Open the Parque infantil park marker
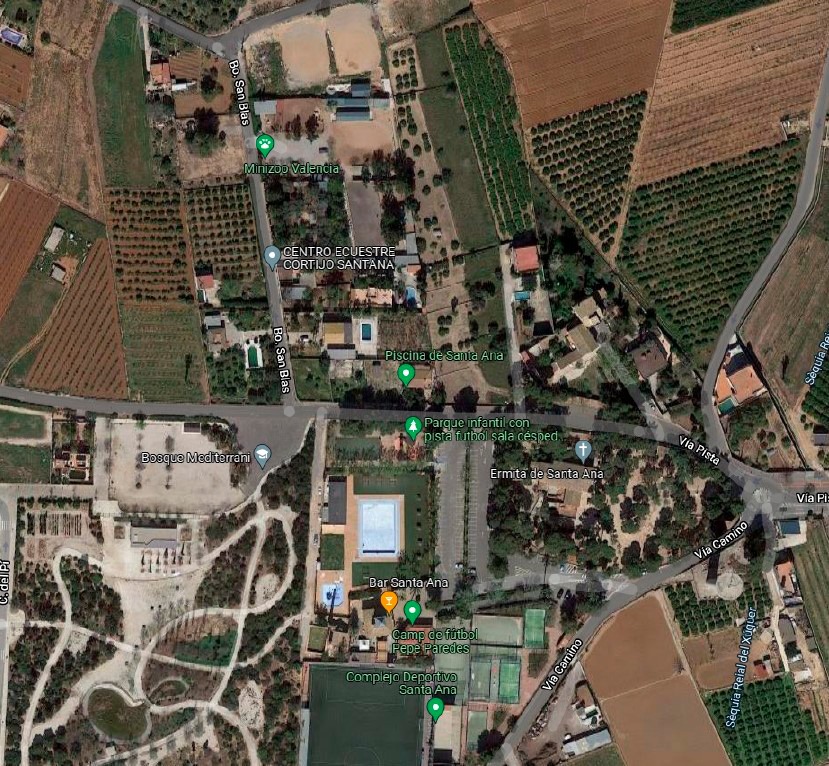Image resolution: width=829 pixels, height=766 pixels. tap(413, 427)
